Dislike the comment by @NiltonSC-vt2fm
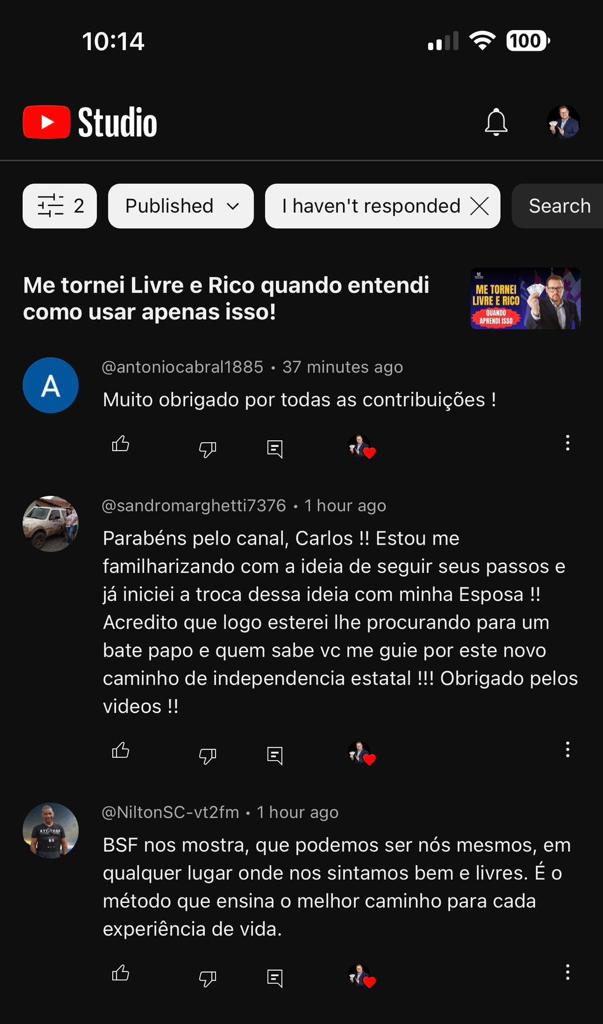603x1024 pixels. click(207, 978)
